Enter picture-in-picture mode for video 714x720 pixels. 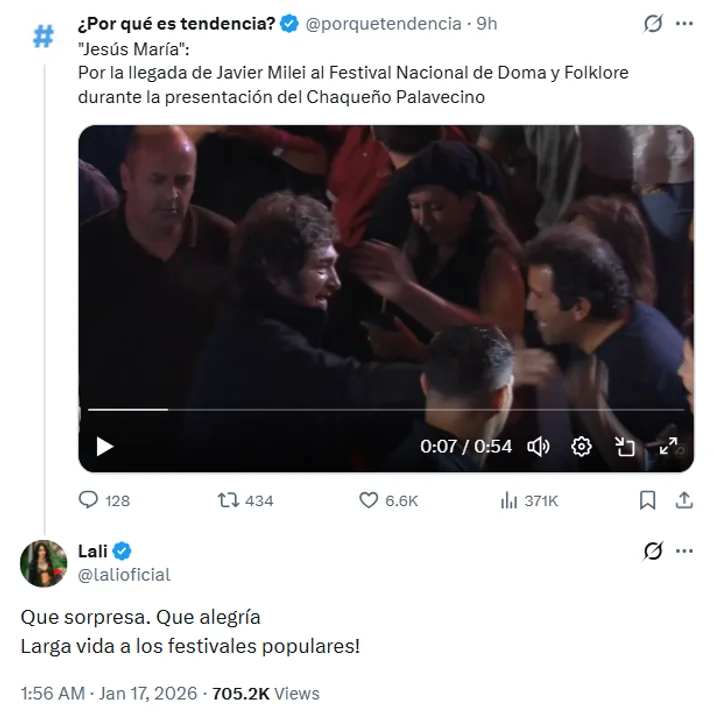pyautogui.click(x=625, y=447)
